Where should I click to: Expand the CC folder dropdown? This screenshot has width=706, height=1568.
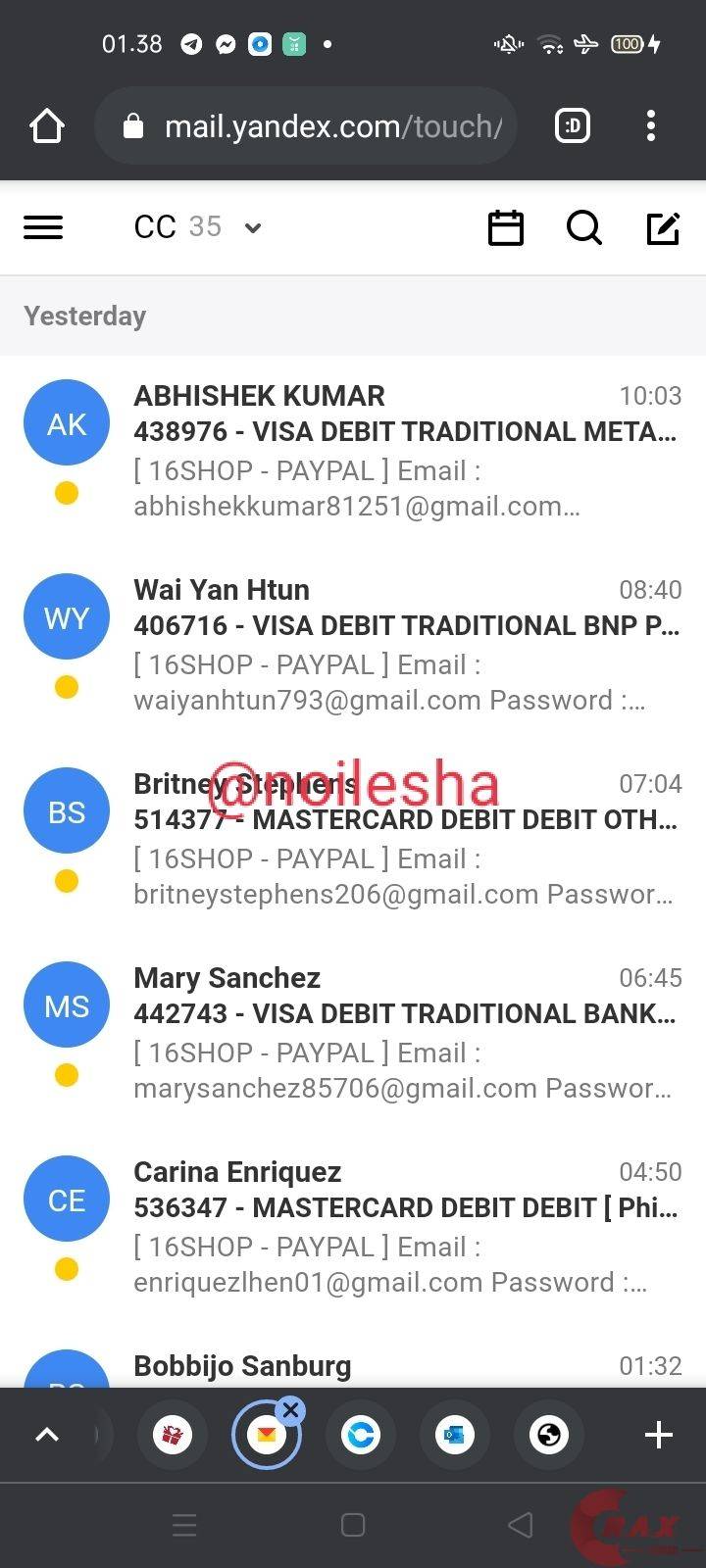tap(252, 228)
